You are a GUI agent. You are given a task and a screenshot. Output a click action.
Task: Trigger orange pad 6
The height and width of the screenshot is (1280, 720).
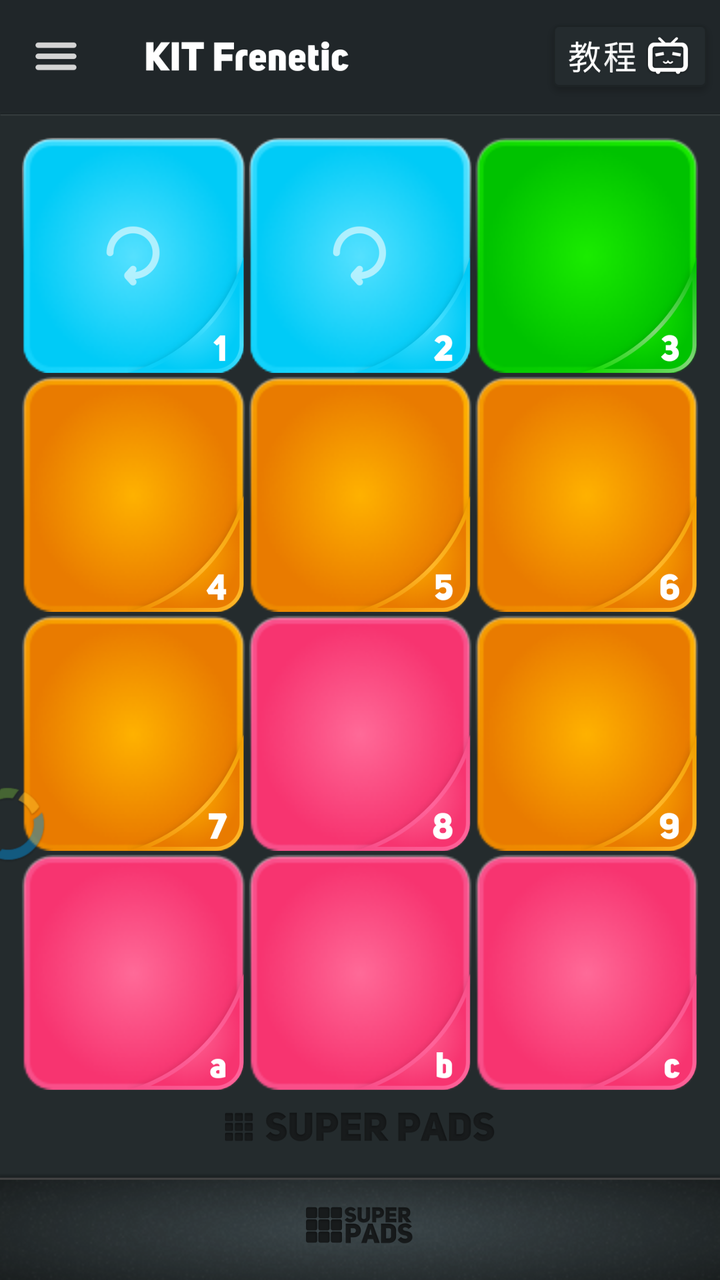pos(587,495)
